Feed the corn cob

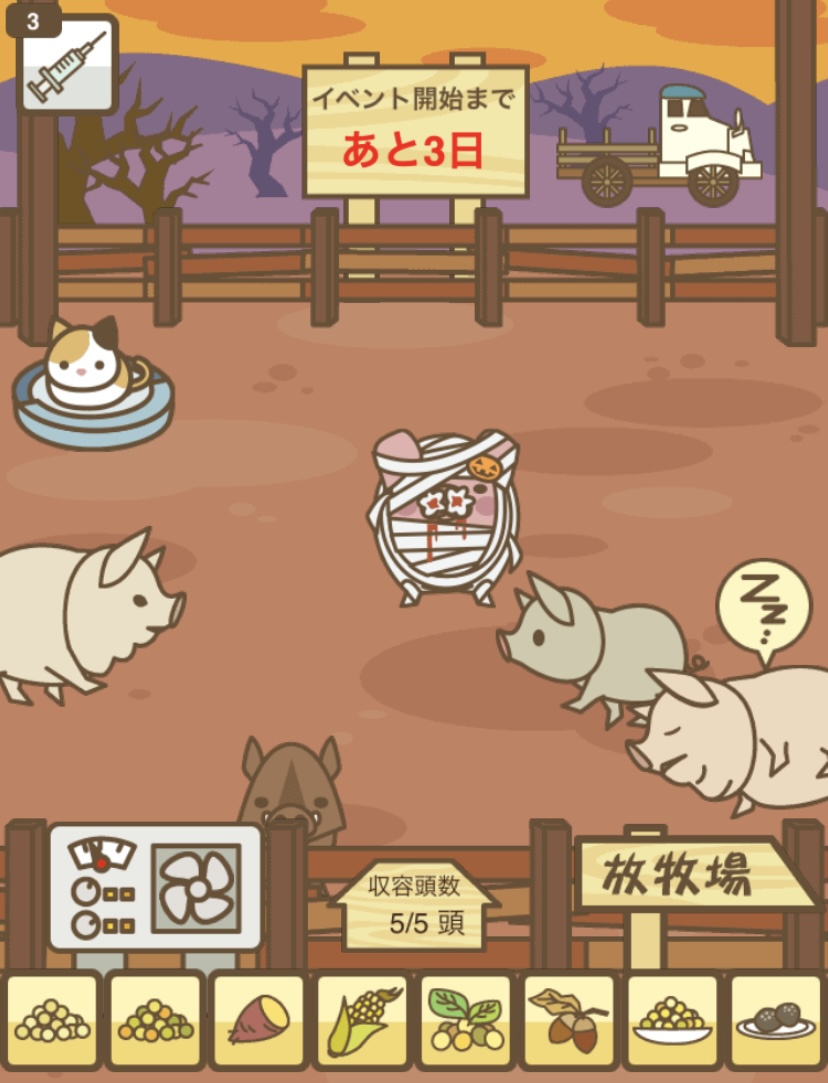tap(362, 1020)
